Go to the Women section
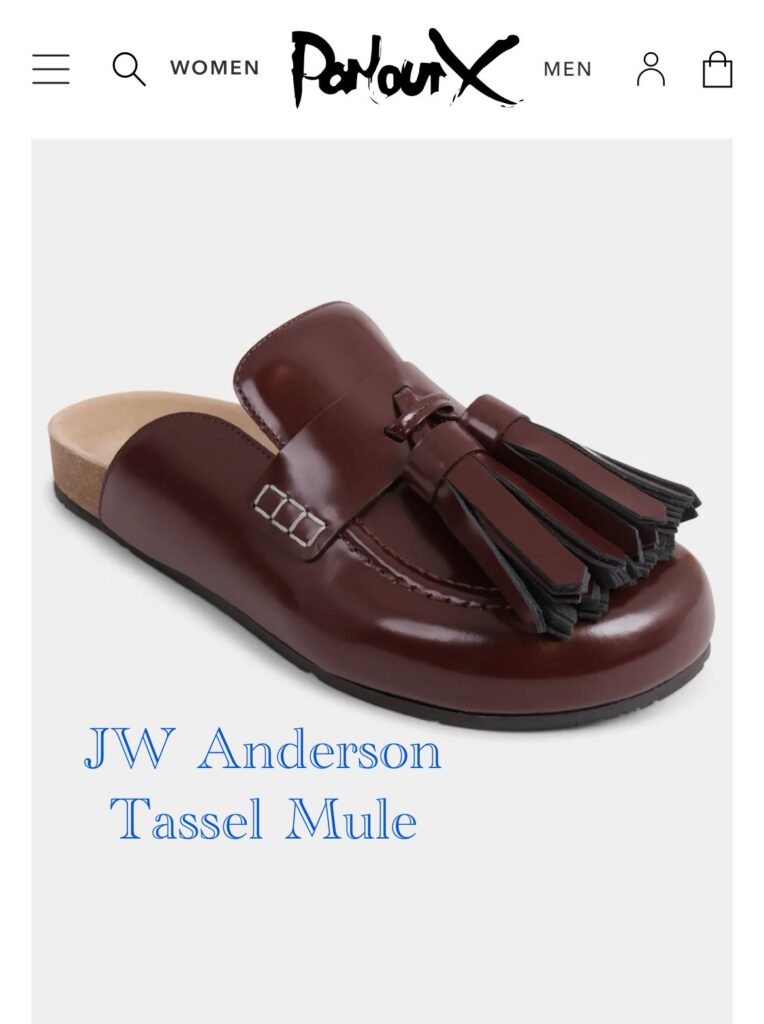This screenshot has width=764, height=1024. point(214,69)
